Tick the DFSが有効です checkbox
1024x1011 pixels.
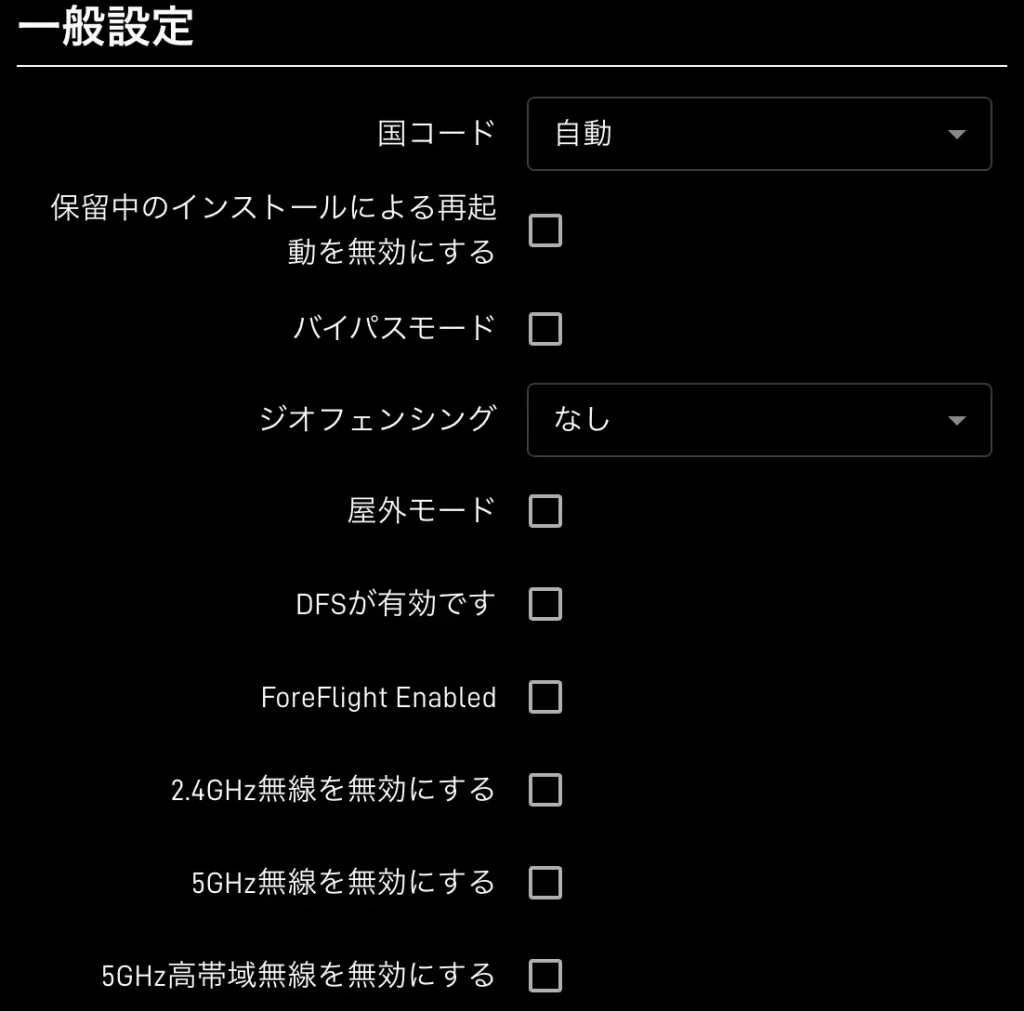coord(545,604)
